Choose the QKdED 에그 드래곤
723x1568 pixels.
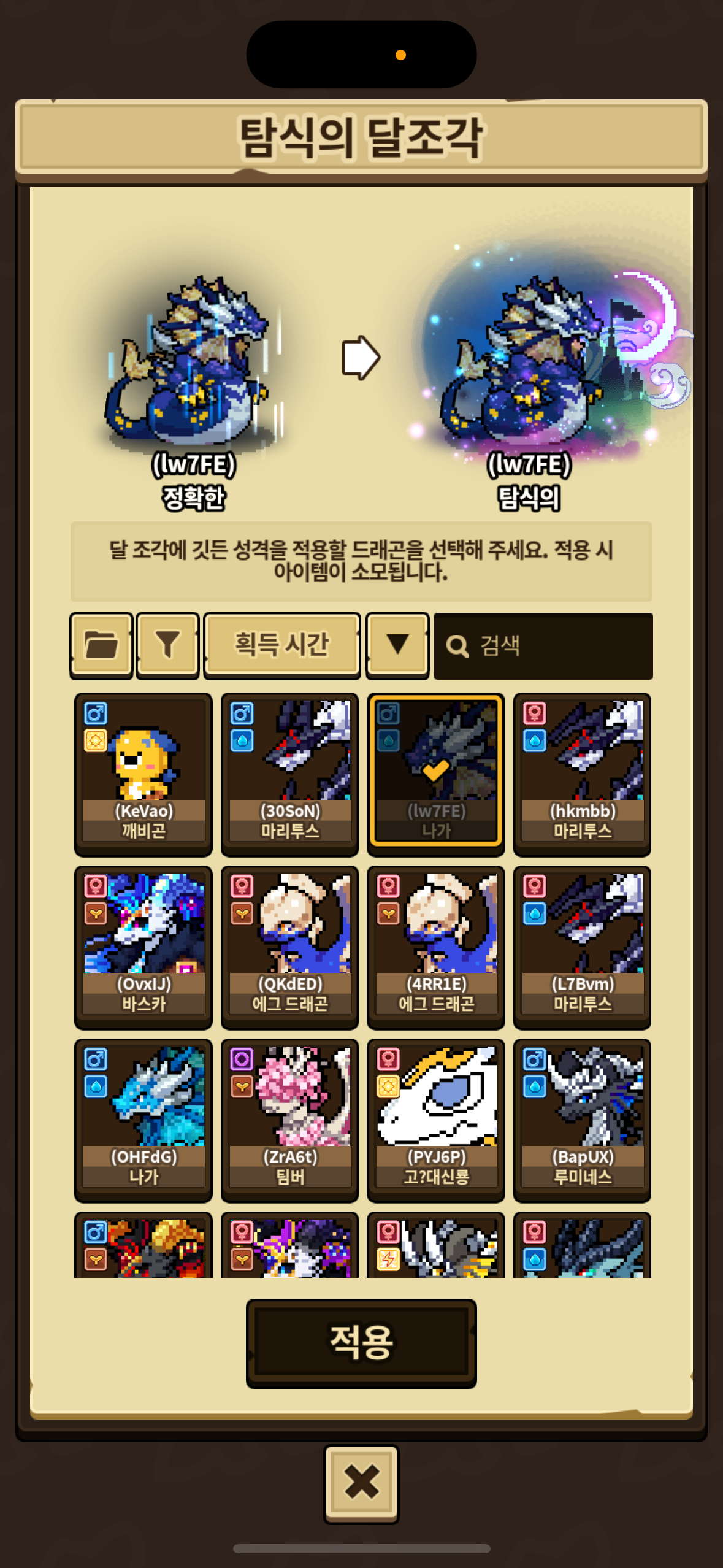point(289,947)
